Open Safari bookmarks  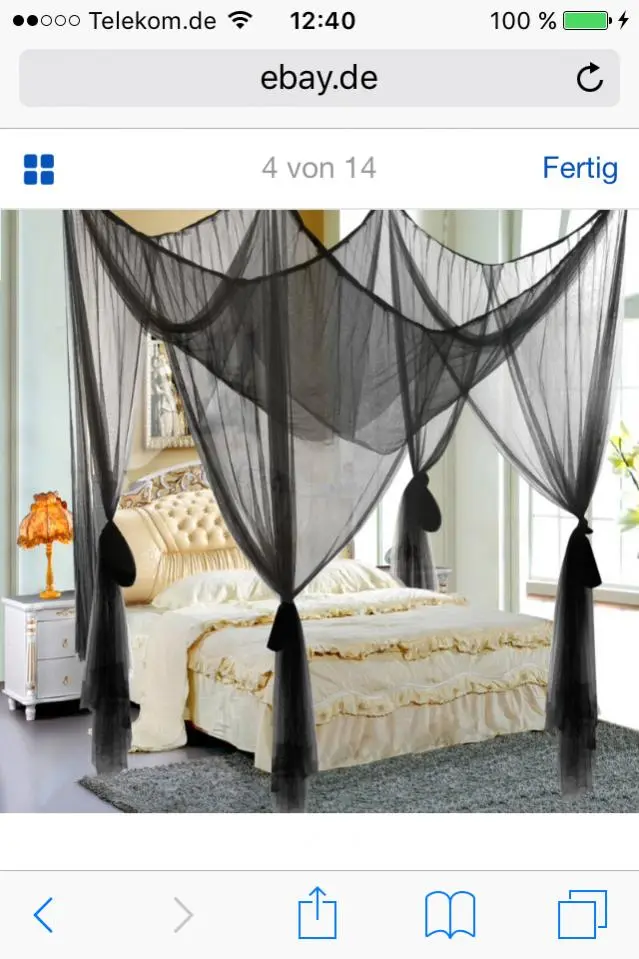click(450, 914)
